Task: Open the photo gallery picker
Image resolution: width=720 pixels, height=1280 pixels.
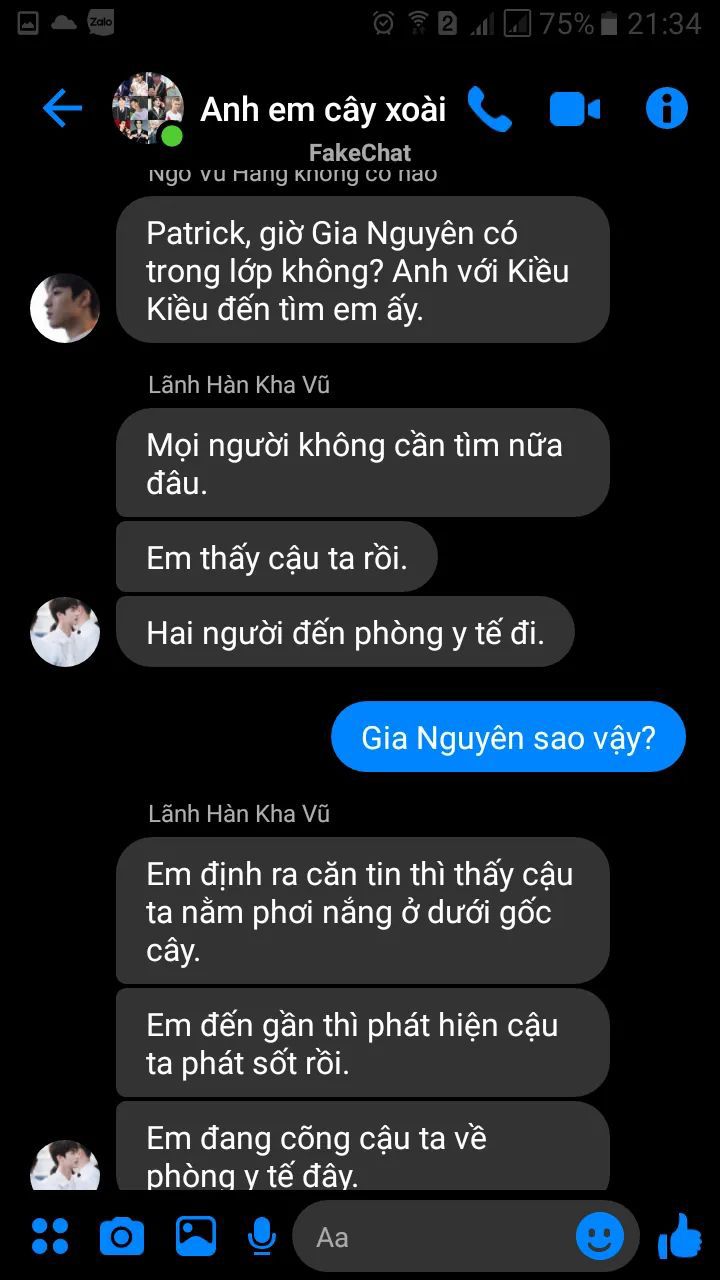Action: click(195, 1236)
